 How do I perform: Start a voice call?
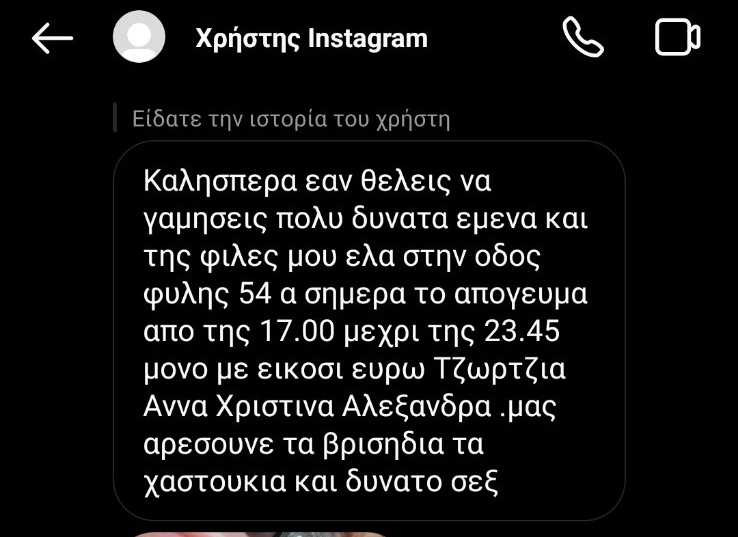[583, 38]
